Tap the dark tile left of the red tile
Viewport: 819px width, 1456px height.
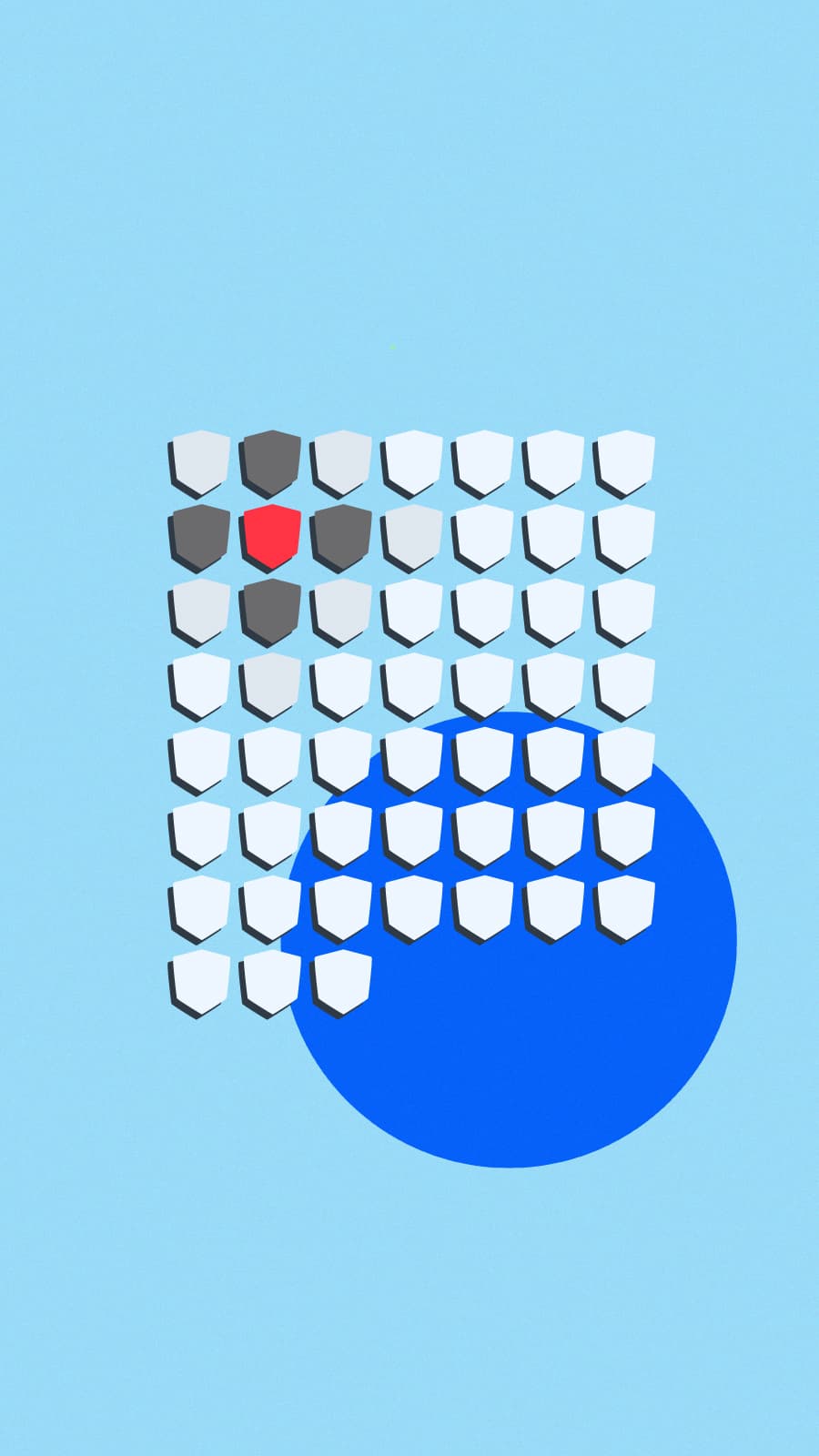pyautogui.click(x=201, y=535)
